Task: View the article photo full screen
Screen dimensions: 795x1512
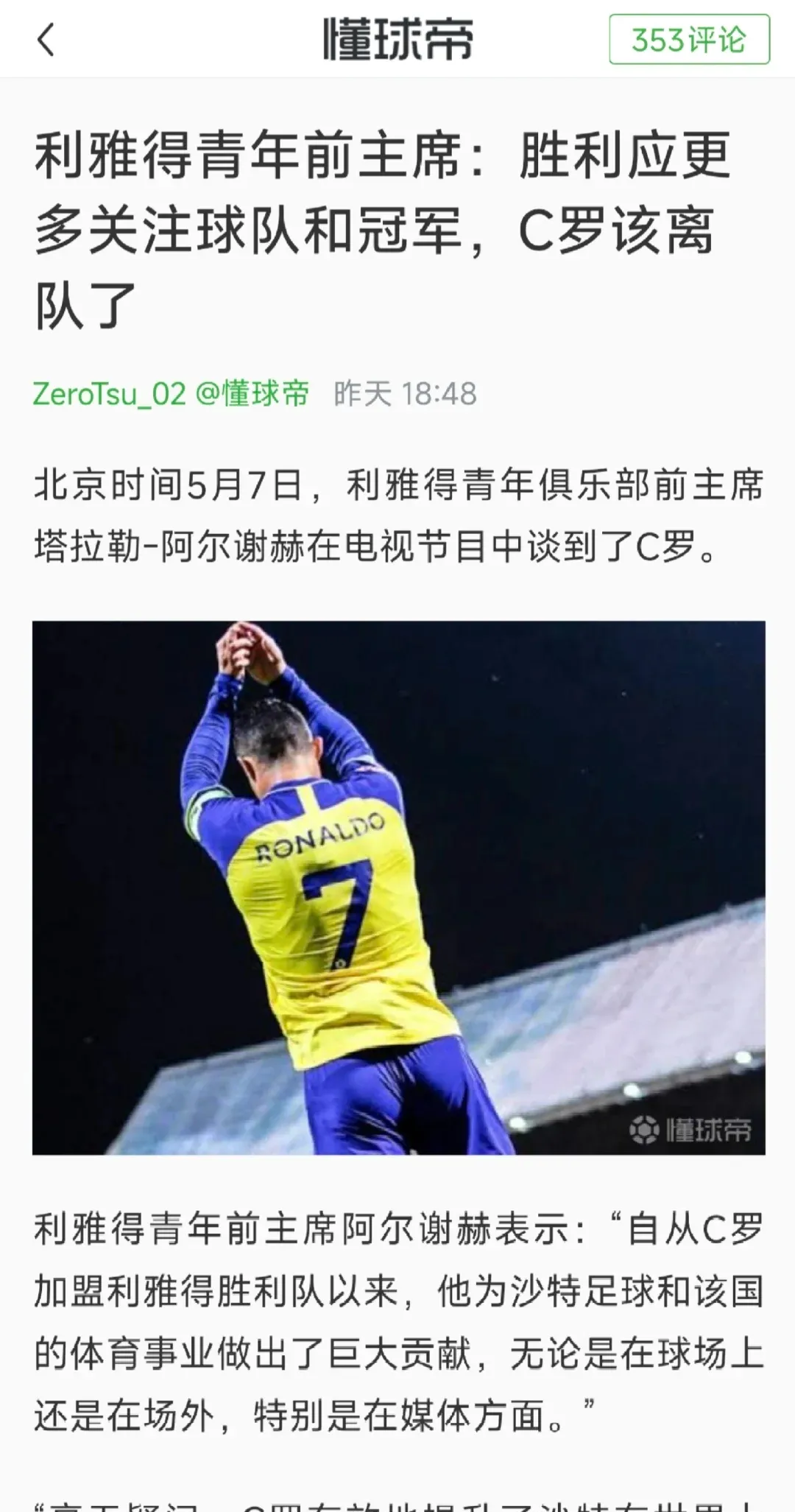Action: pyautogui.click(x=398, y=887)
